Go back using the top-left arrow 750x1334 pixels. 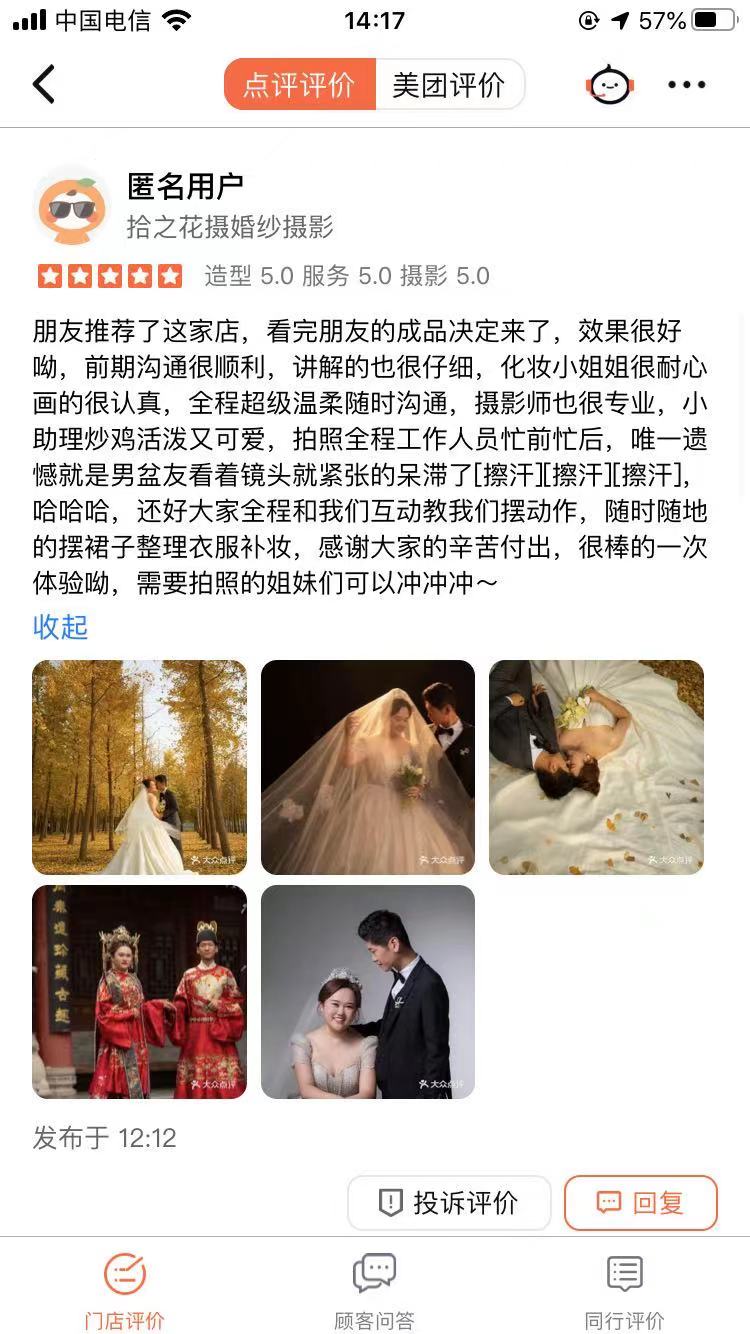tap(43, 85)
